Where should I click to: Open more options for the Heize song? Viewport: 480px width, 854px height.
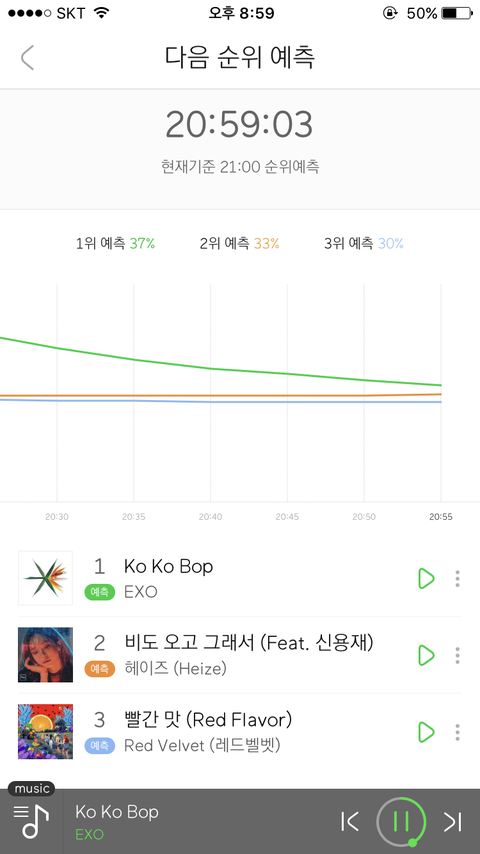click(x=458, y=655)
